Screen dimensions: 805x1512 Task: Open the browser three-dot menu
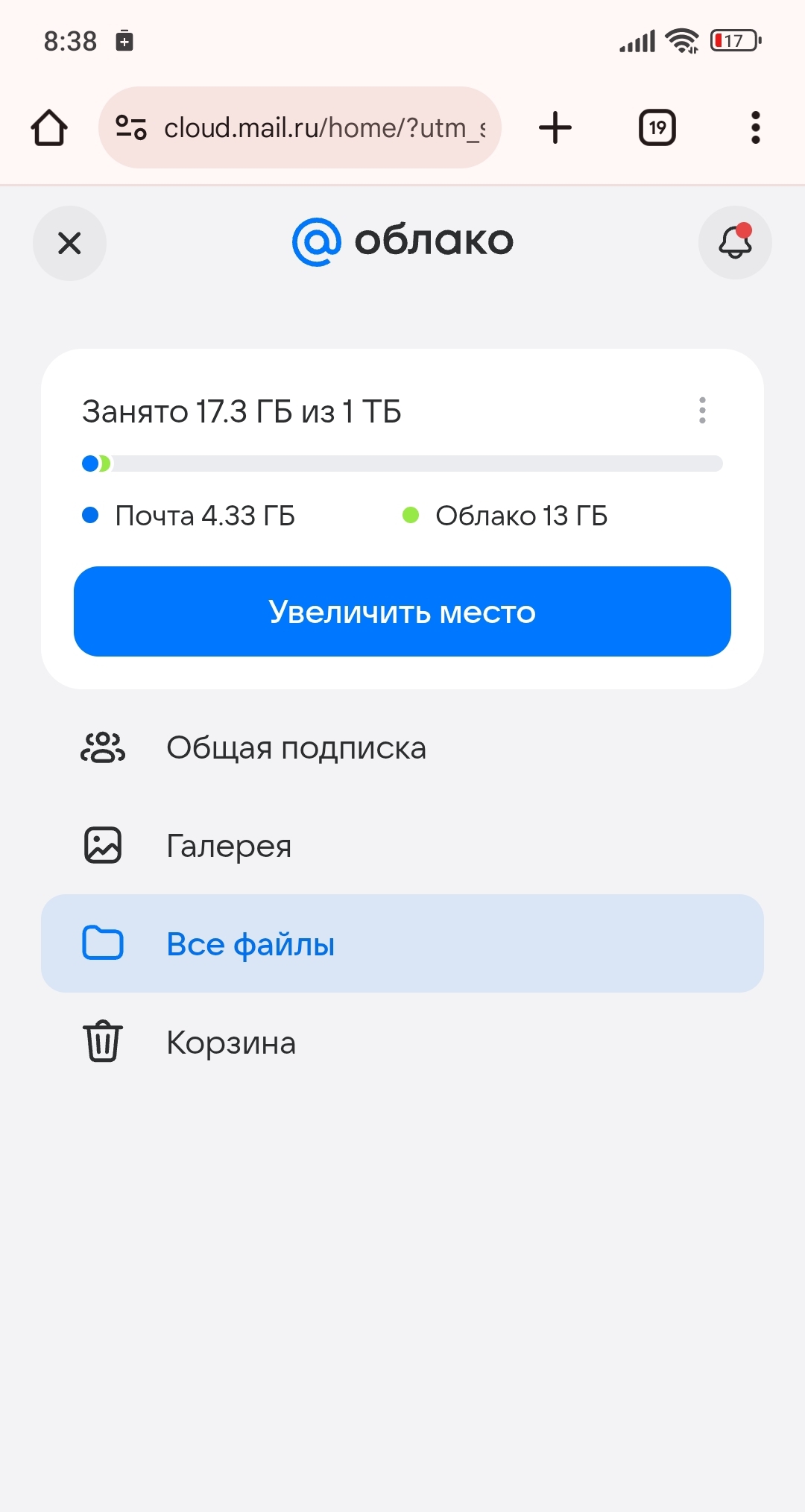[755, 127]
